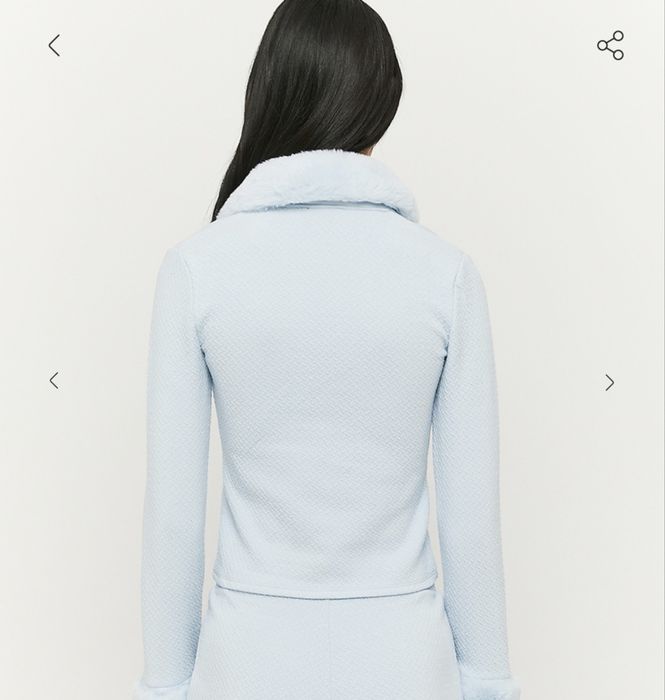Share this product
665x700 pixels.
(x=610, y=46)
